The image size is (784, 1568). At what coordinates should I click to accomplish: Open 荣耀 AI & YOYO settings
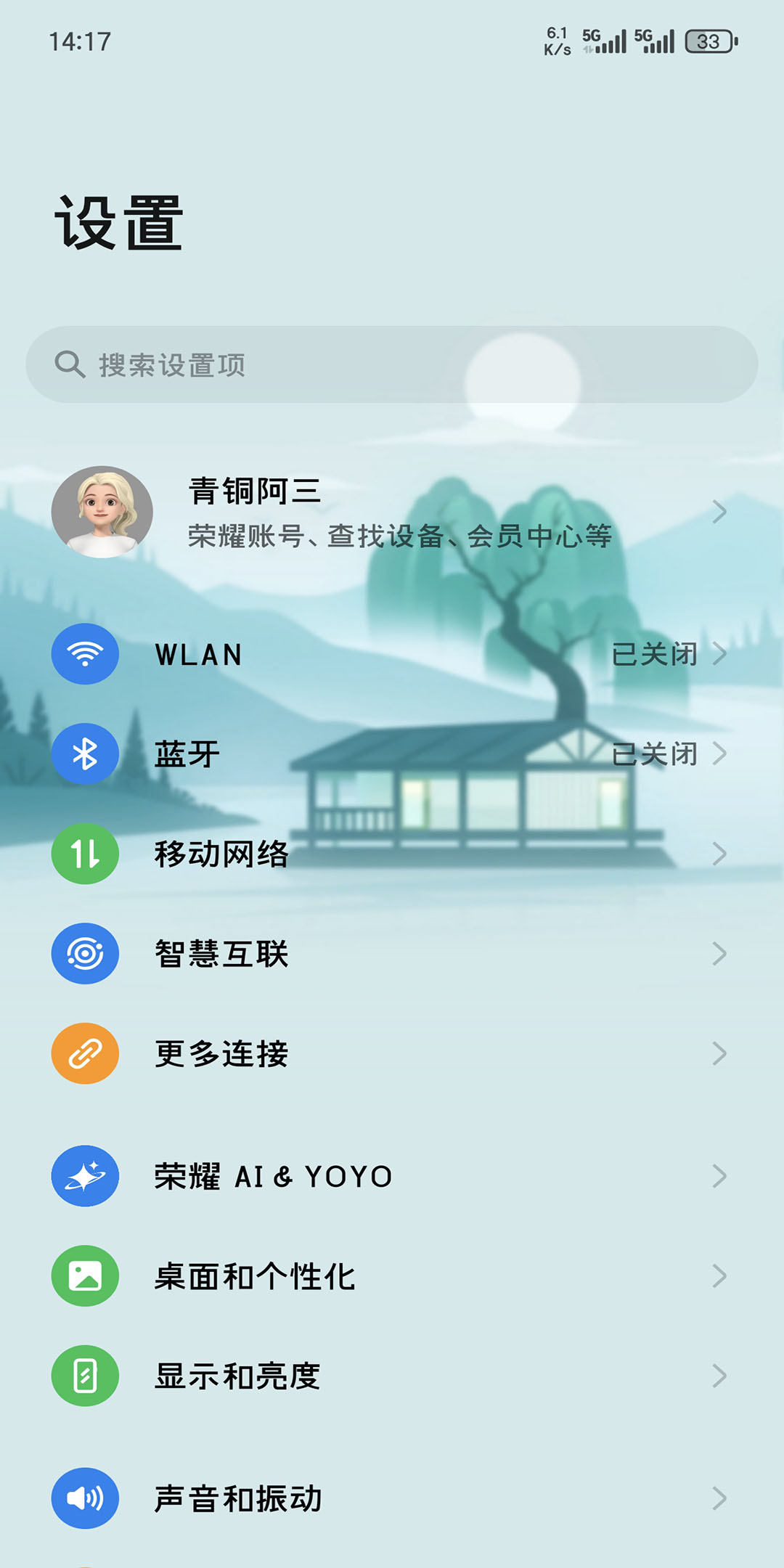click(392, 1176)
